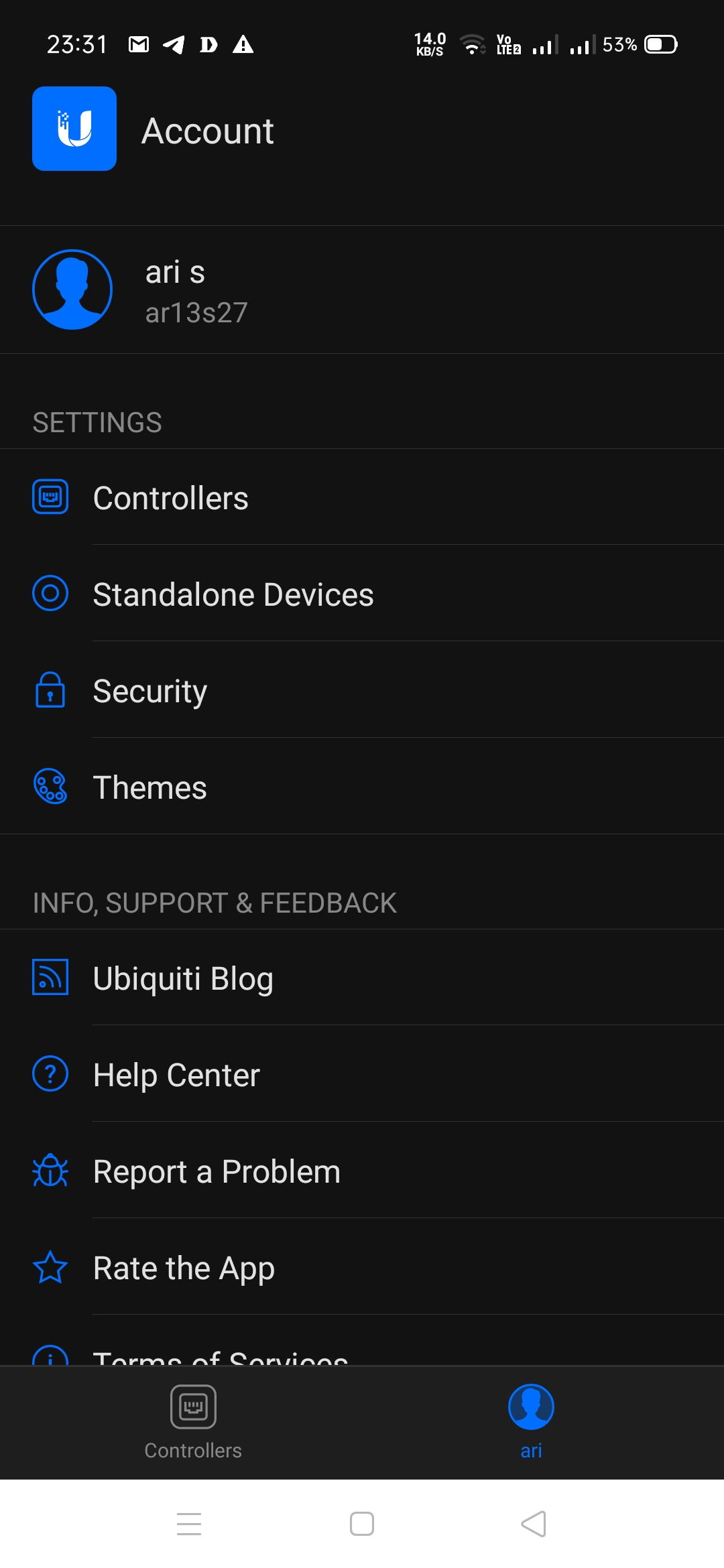Tap the Help Center question mark icon
This screenshot has width=724, height=1568.
[x=50, y=1074]
